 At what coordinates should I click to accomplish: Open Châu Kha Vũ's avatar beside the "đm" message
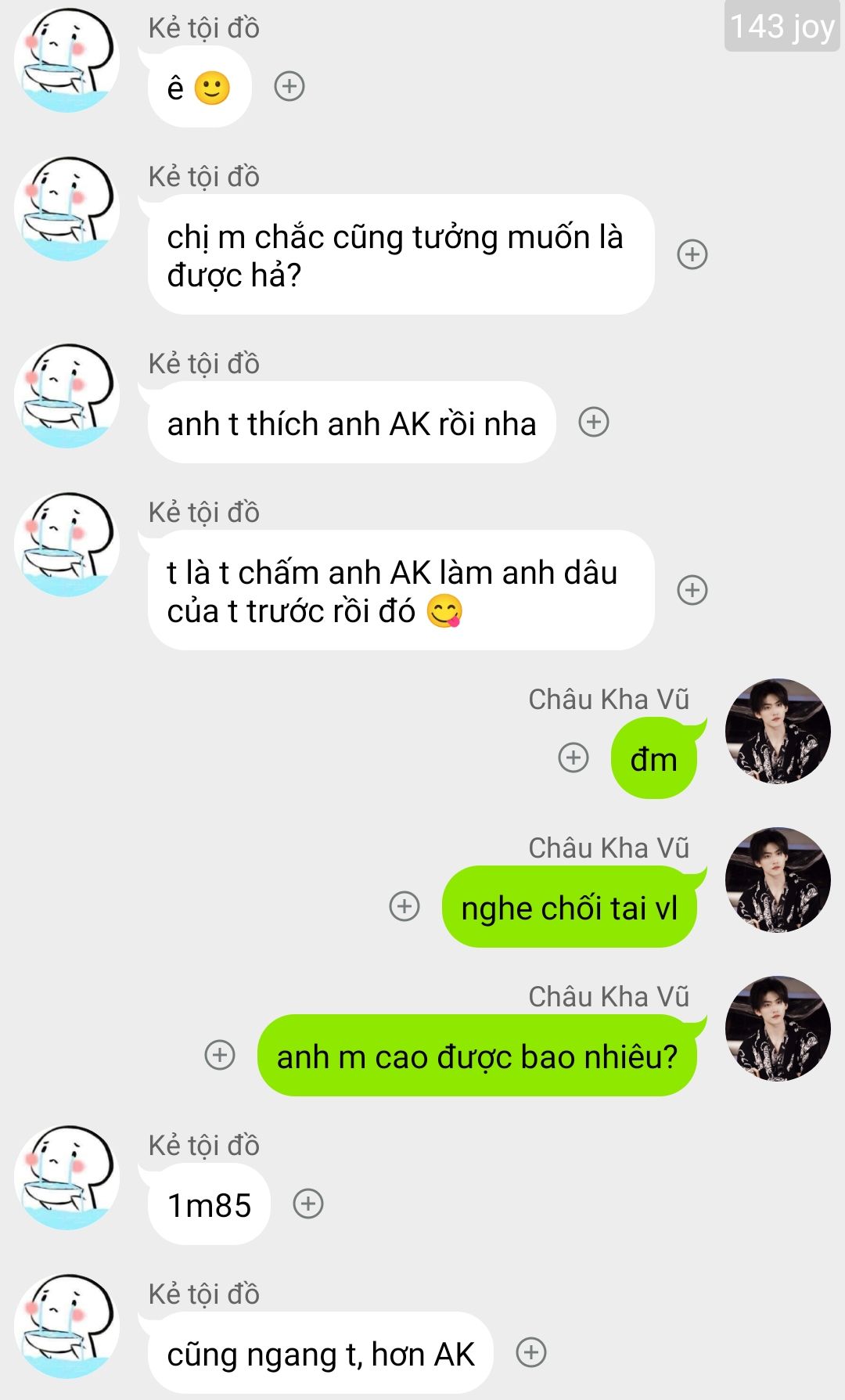[x=778, y=731]
